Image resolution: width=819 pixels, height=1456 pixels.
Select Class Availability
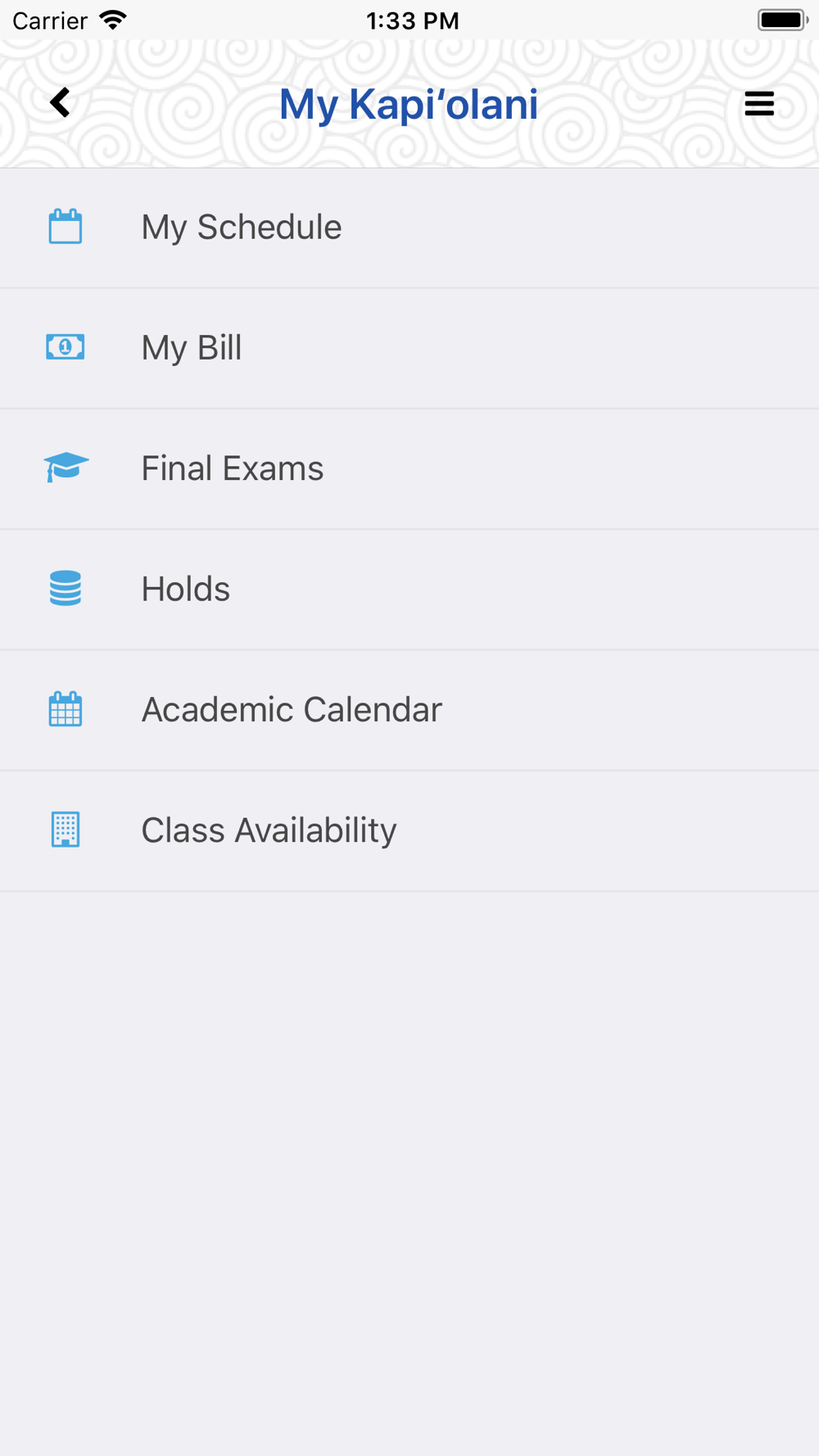pos(409,830)
